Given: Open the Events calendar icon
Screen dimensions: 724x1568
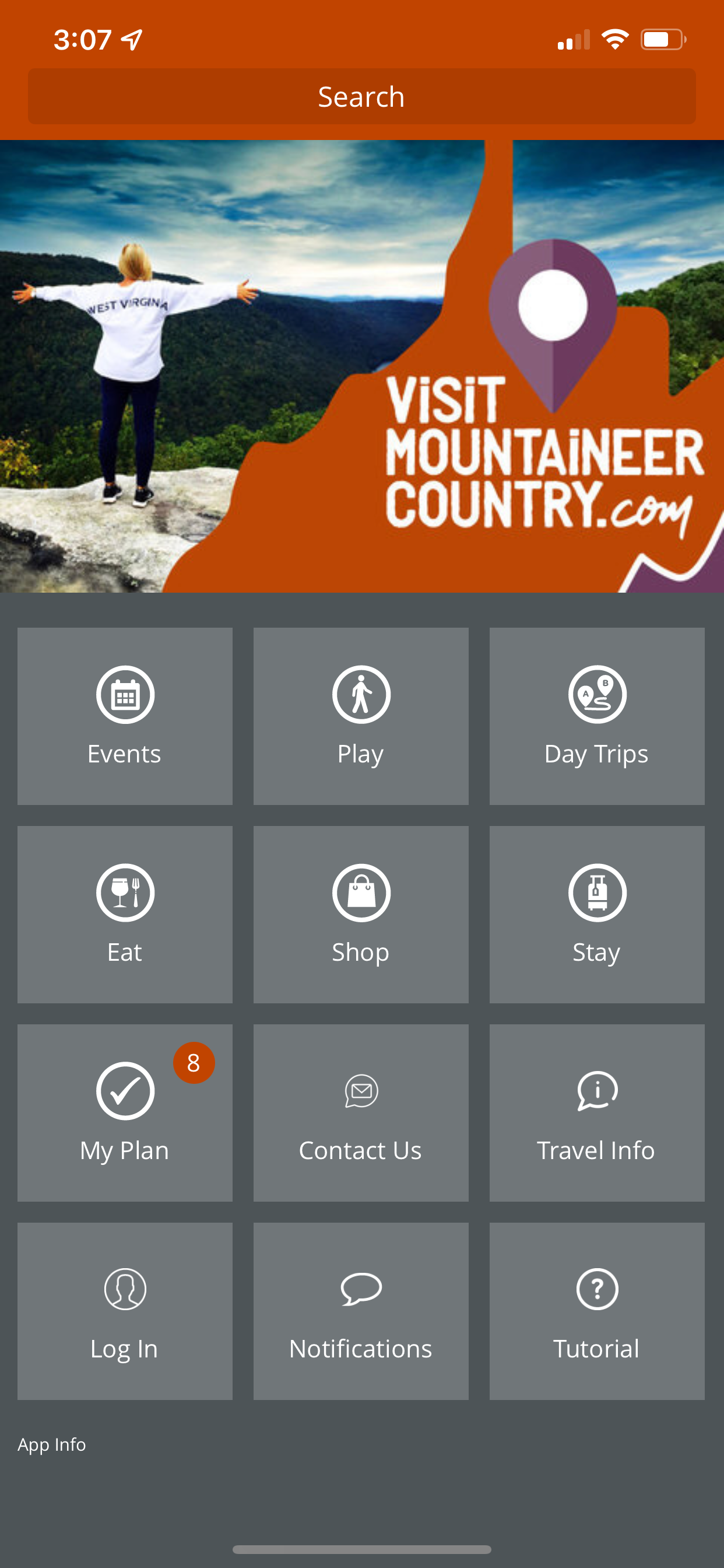Looking at the screenshot, I should pos(125,694).
